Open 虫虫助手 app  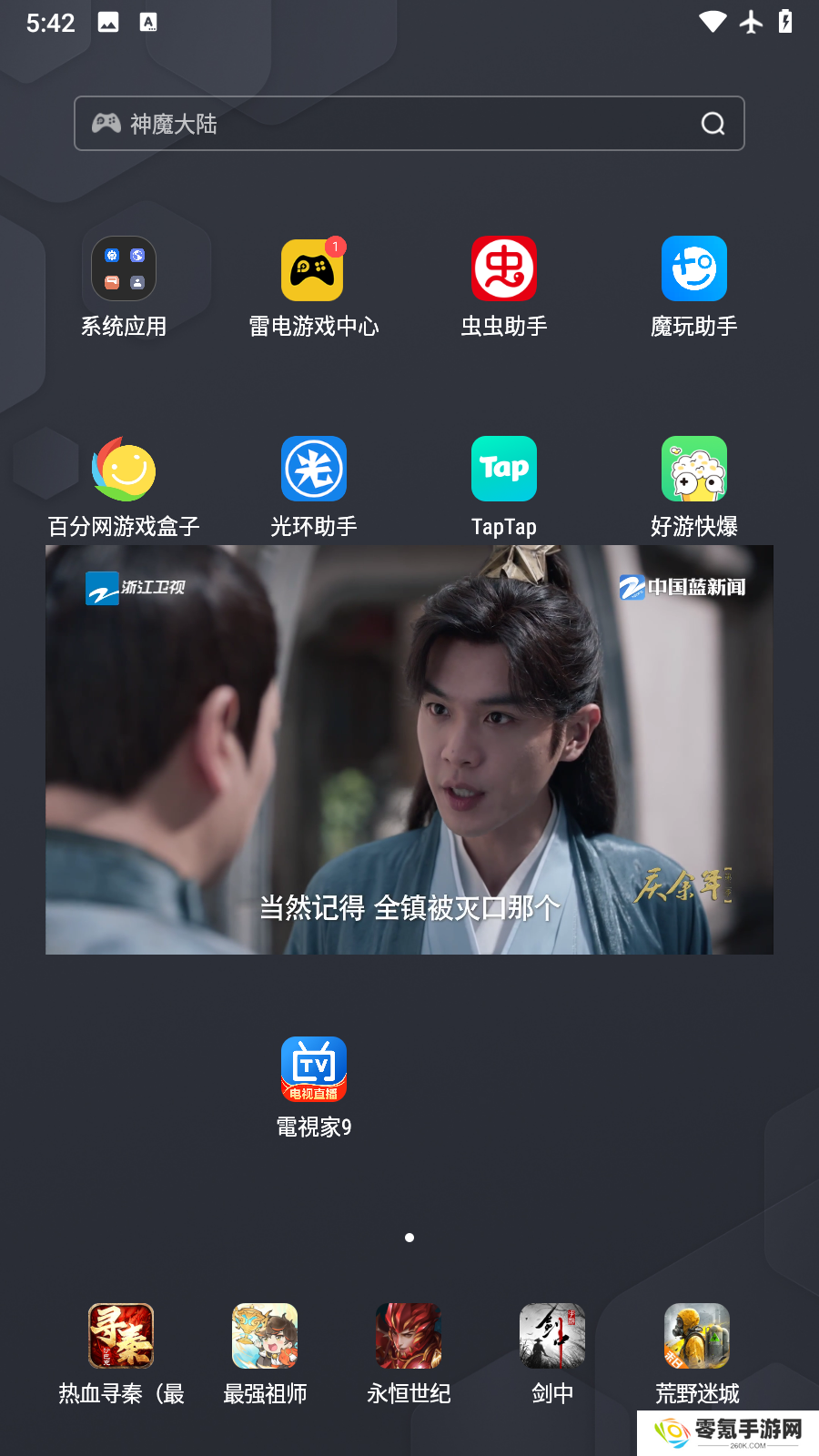tap(503, 269)
